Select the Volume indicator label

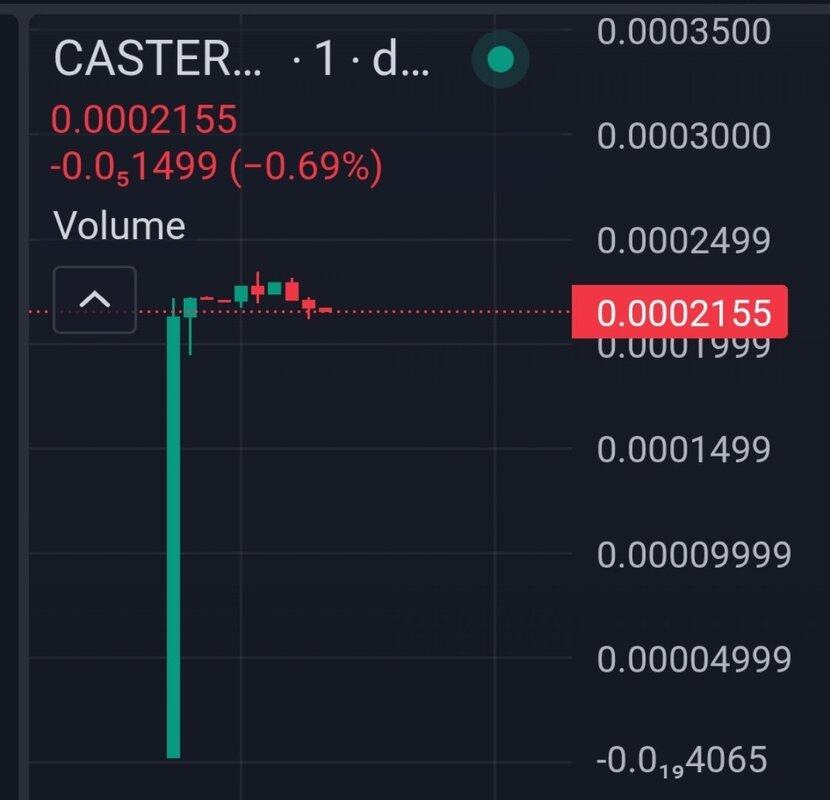coord(119,225)
